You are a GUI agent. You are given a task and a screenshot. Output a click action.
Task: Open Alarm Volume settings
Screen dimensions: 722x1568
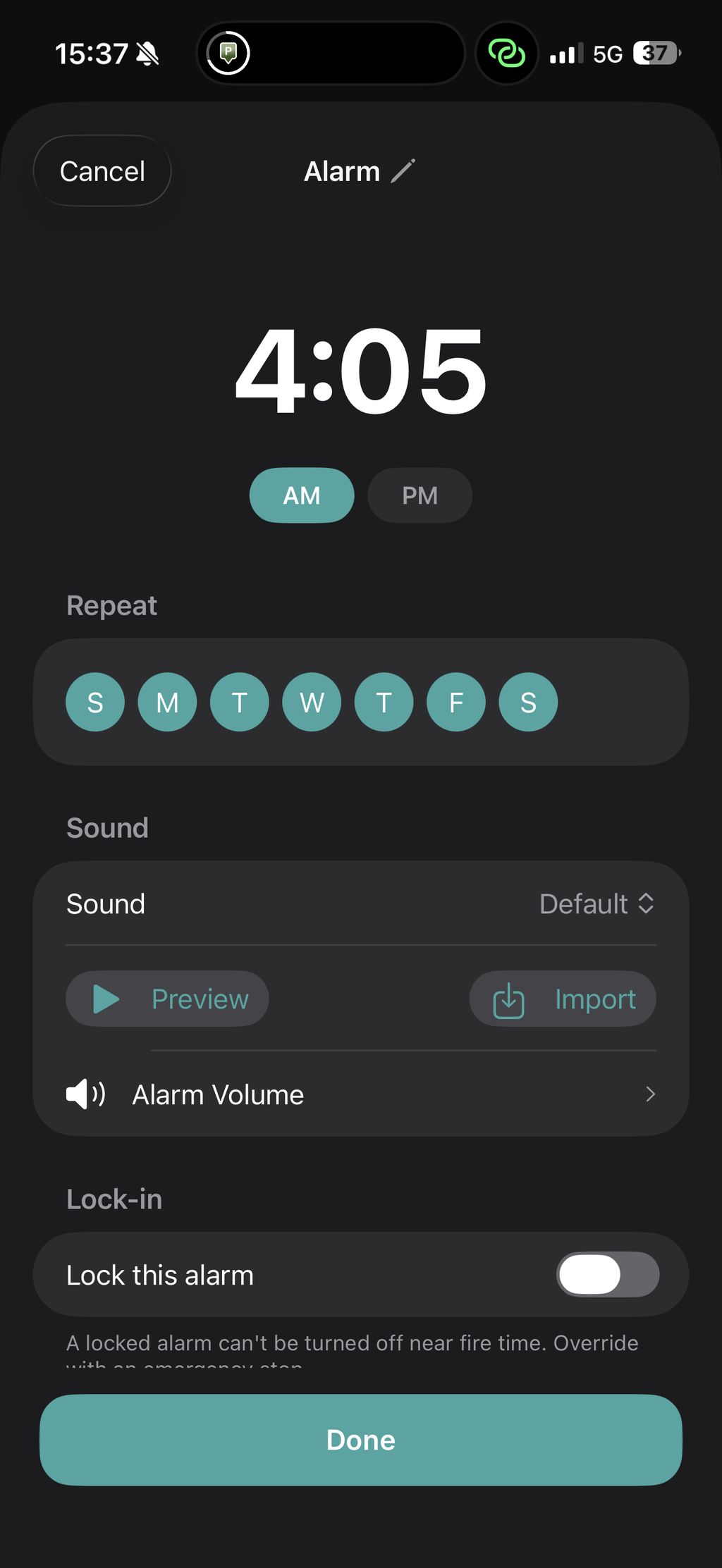[361, 1094]
